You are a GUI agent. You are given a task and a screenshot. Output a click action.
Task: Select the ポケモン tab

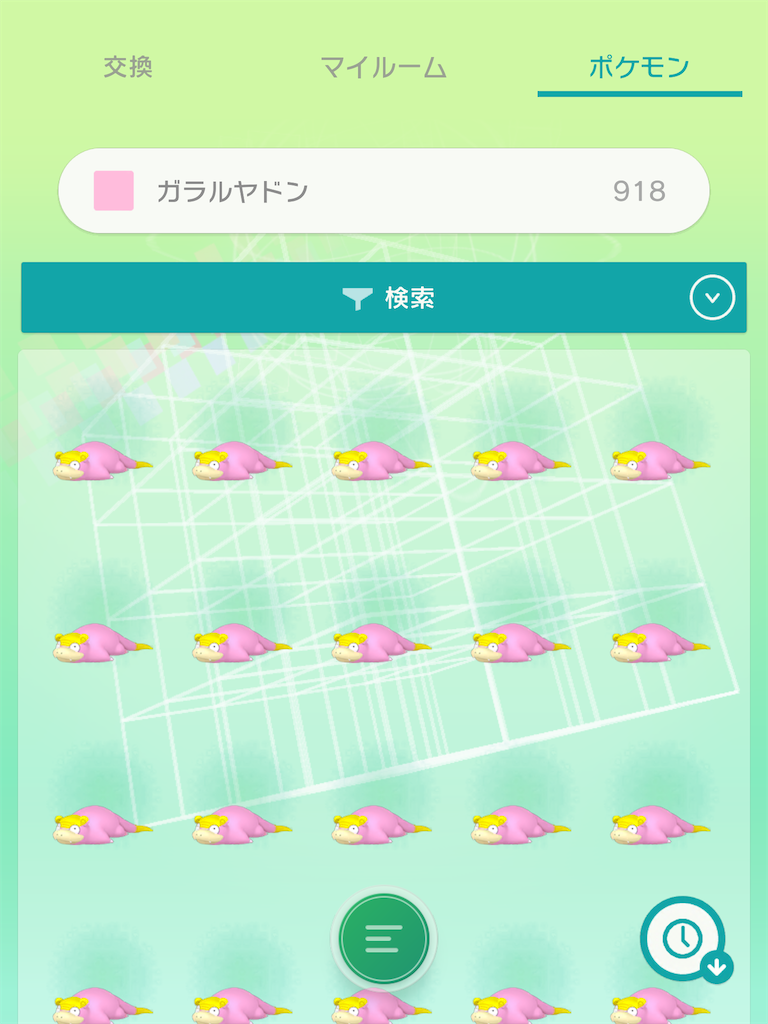point(639,68)
